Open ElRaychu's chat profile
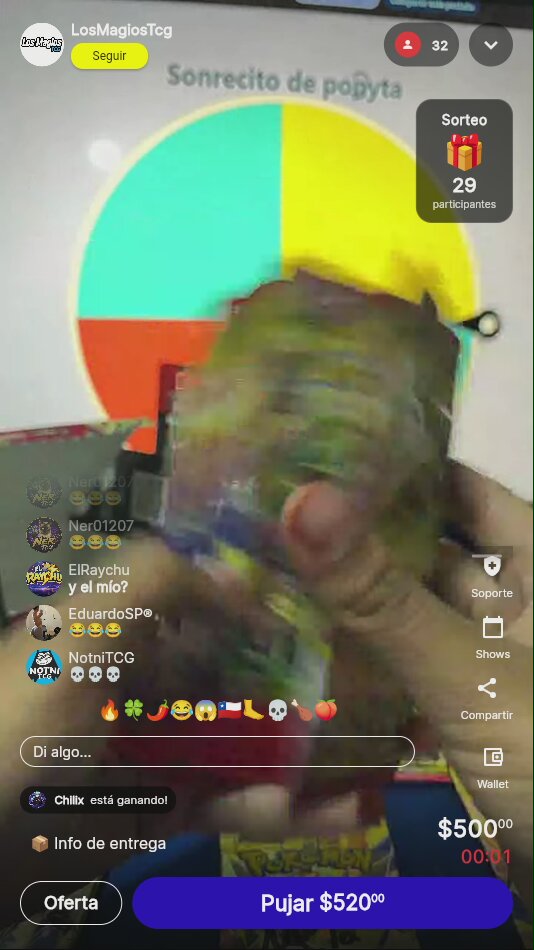Viewport: 534px width, 950px height. 44,579
